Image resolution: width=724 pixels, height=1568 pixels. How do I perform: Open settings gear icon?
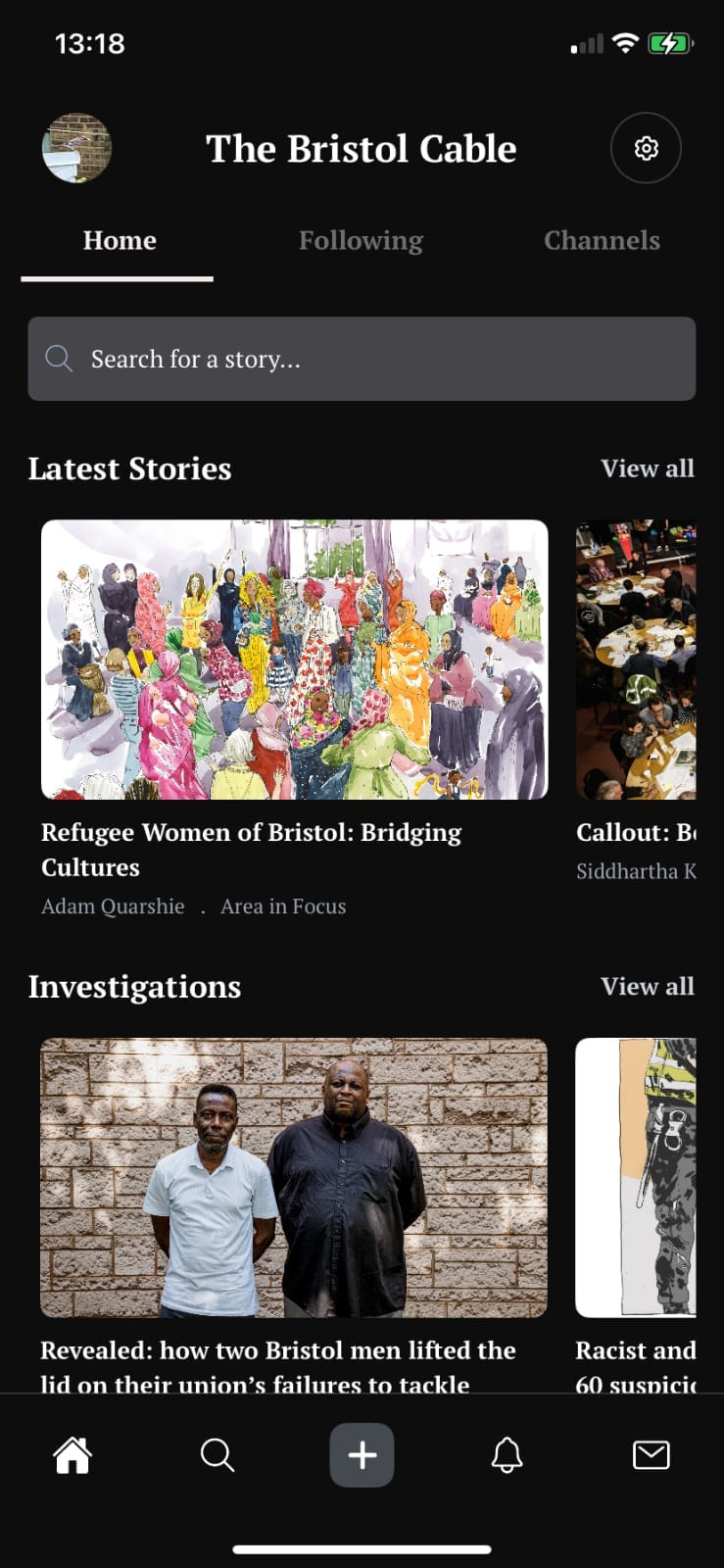point(646,149)
